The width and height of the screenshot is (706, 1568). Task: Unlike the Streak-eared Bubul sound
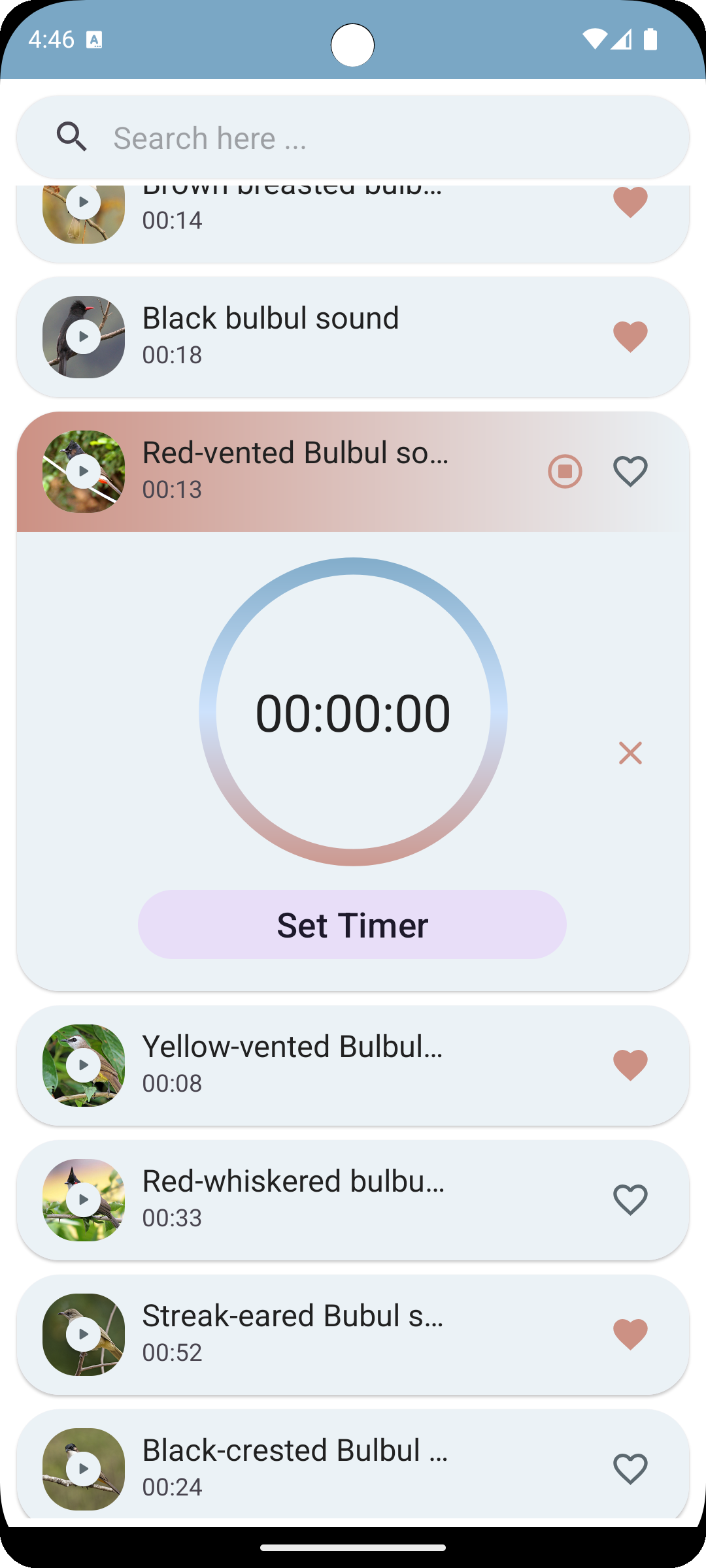pyautogui.click(x=630, y=1335)
